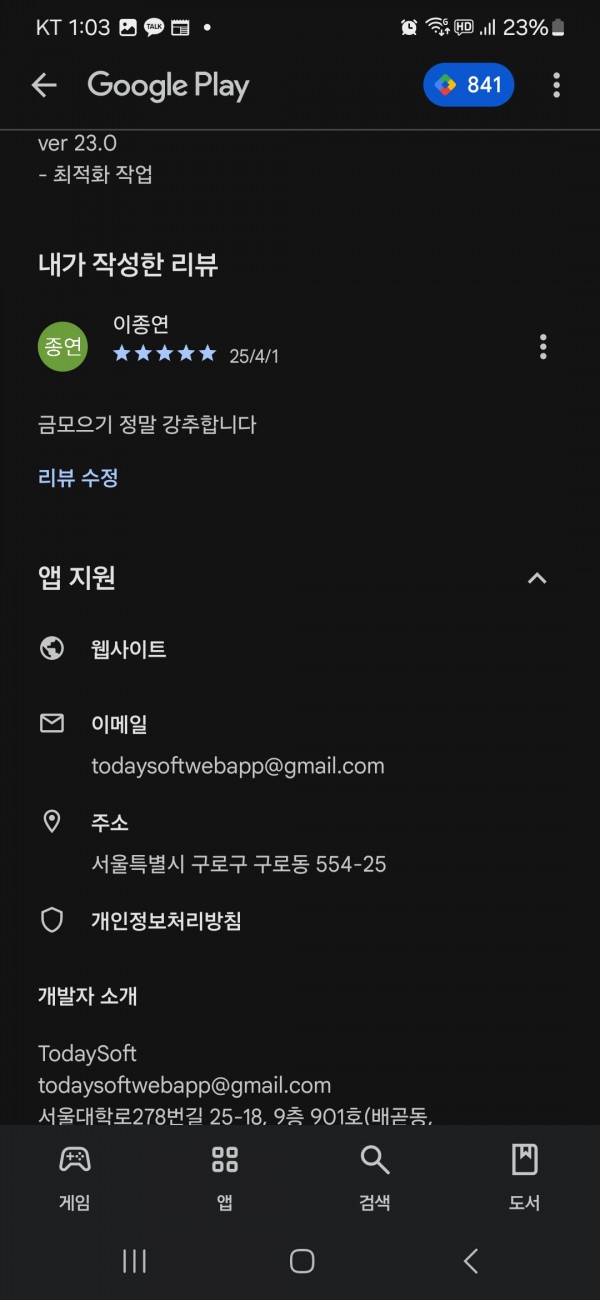Image resolution: width=600 pixels, height=1300 pixels.
Task: Switch to the 게임 tab
Action: tap(75, 1177)
